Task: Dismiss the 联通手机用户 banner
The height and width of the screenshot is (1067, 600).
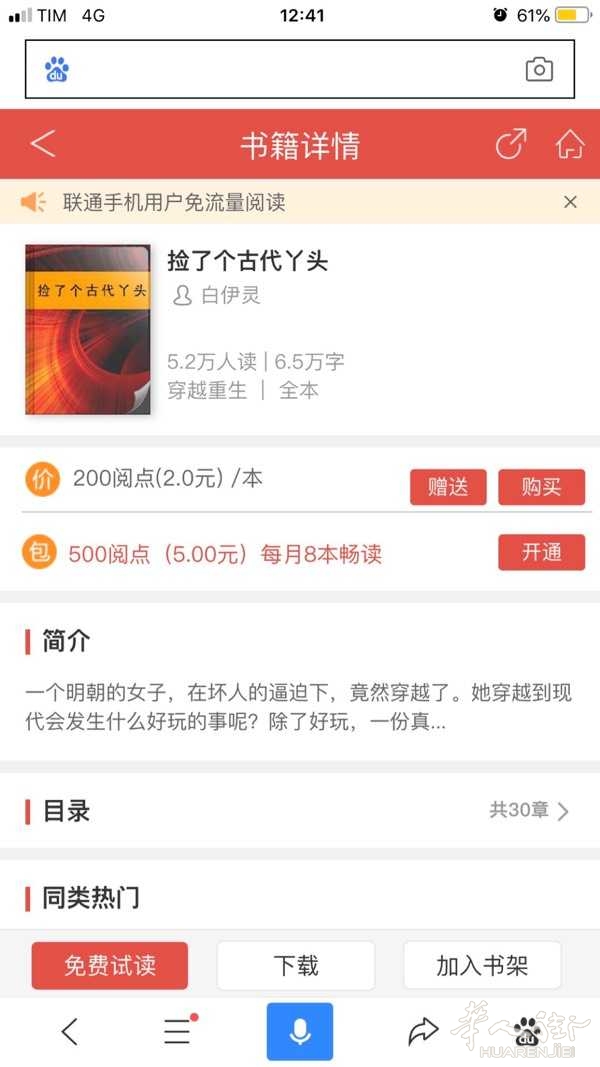Action: click(x=570, y=202)
